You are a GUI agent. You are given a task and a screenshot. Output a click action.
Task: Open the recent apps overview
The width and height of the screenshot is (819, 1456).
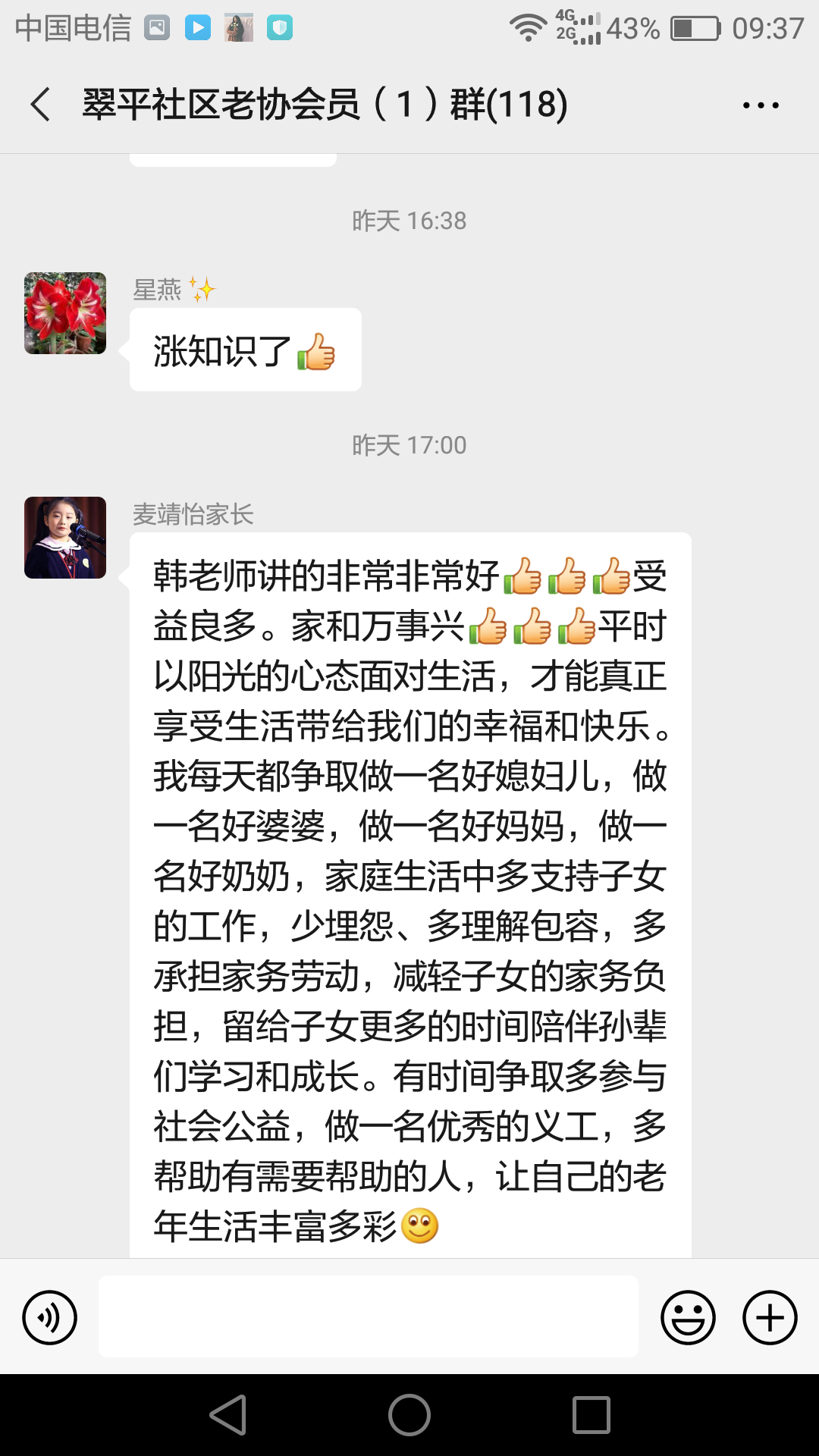[591, 1415]
